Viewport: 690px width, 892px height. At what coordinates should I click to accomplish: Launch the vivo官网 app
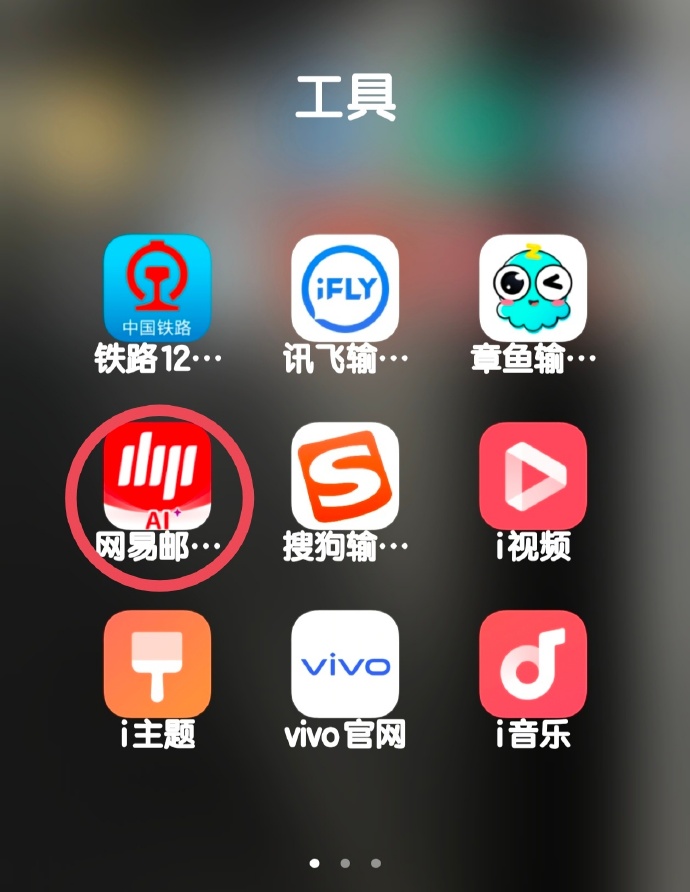coord(345,664)
